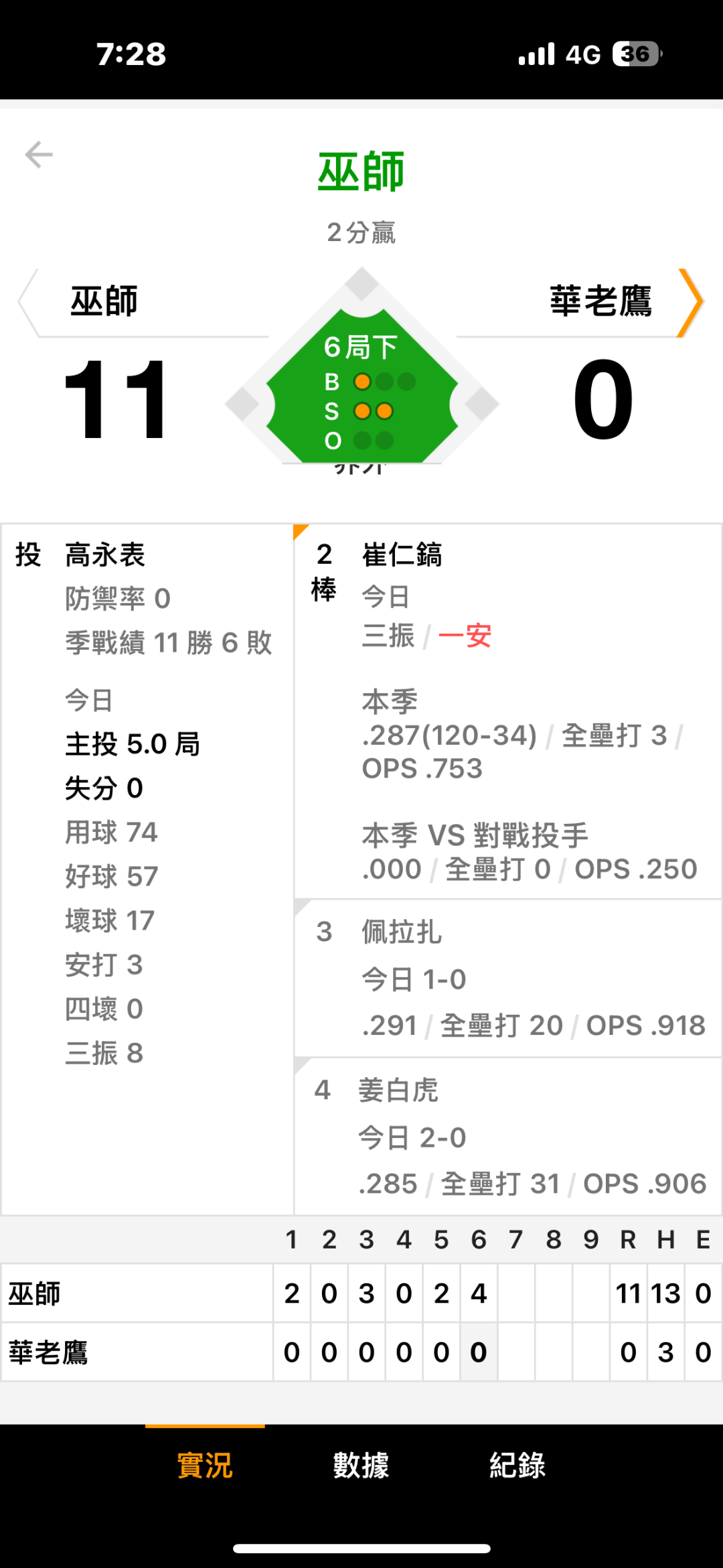Open pitcher 高永表 stats panel
Image resolution: width=723 pixels, height=1568 pixels.
pyautogui.click(x=147, y=869)
